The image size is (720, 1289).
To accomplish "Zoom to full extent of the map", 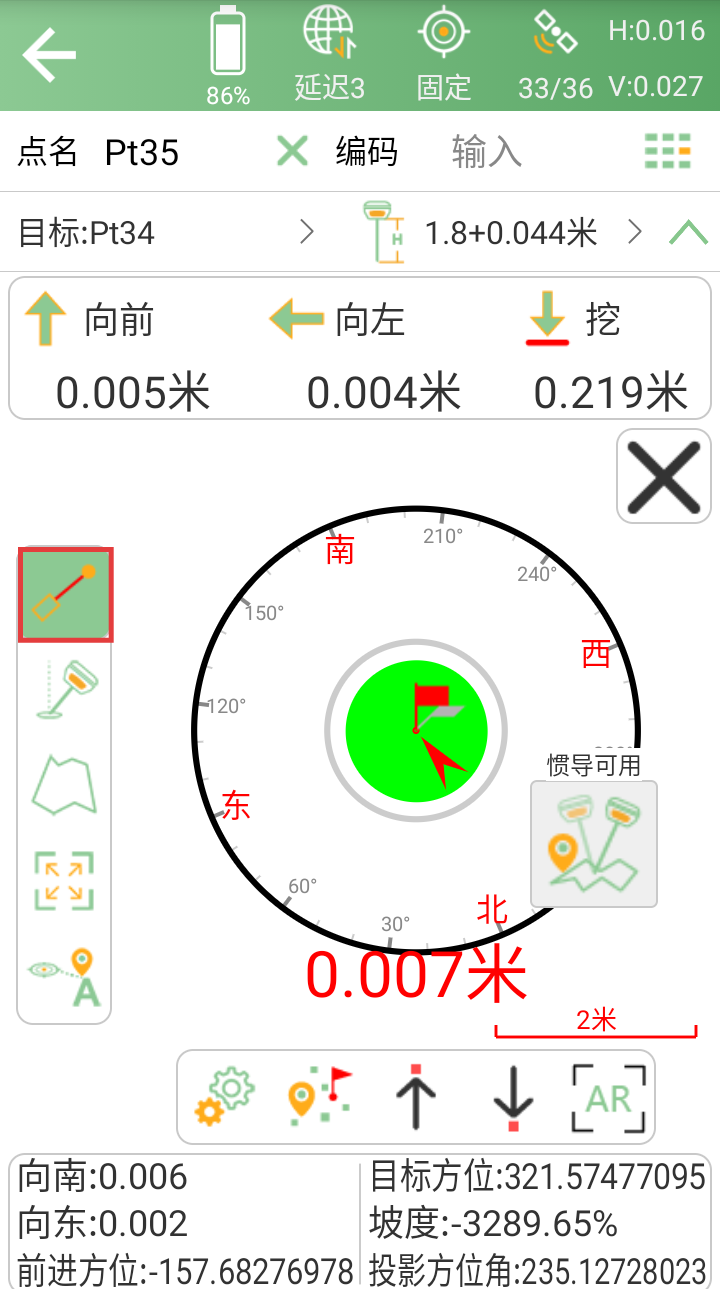I will click(x=66, y=880).
